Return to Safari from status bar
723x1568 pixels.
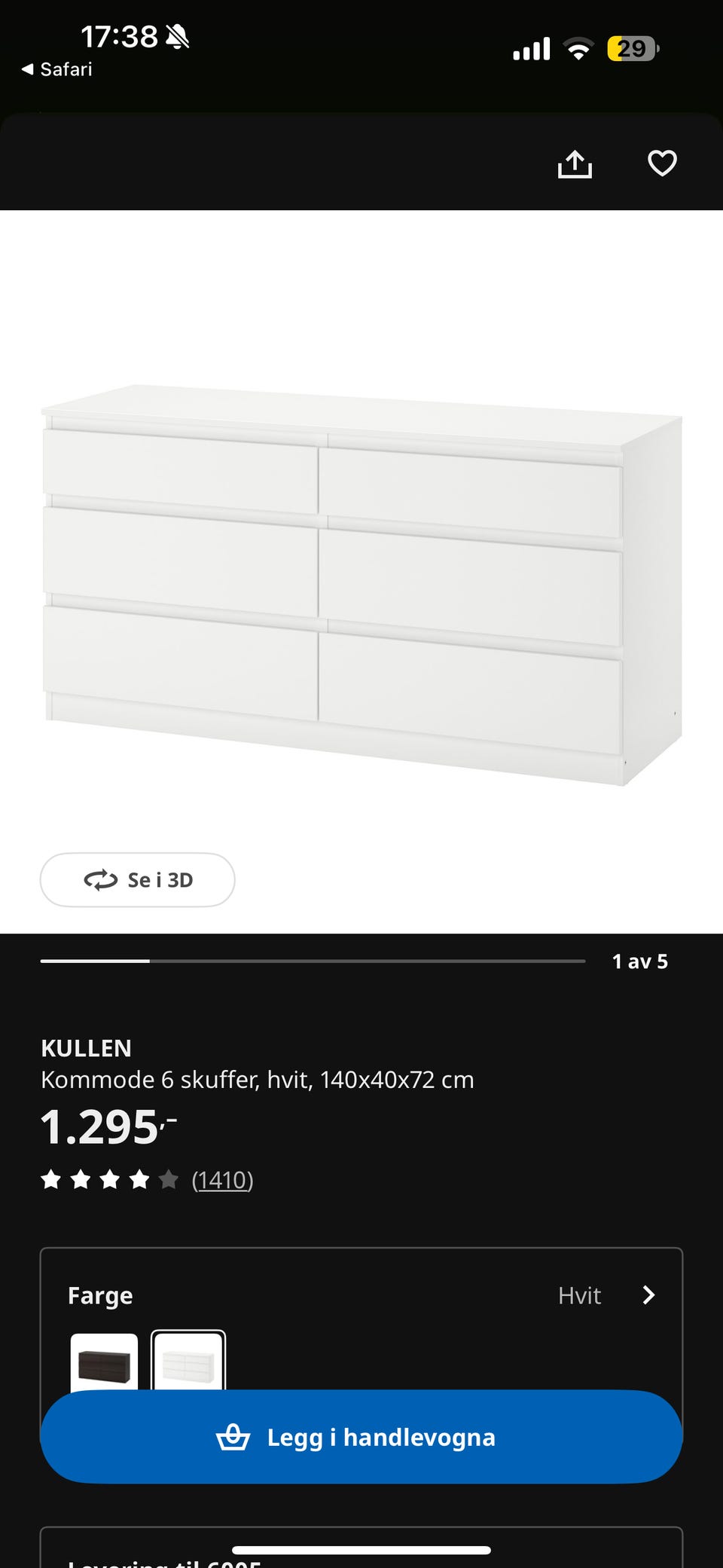(57, 69)
